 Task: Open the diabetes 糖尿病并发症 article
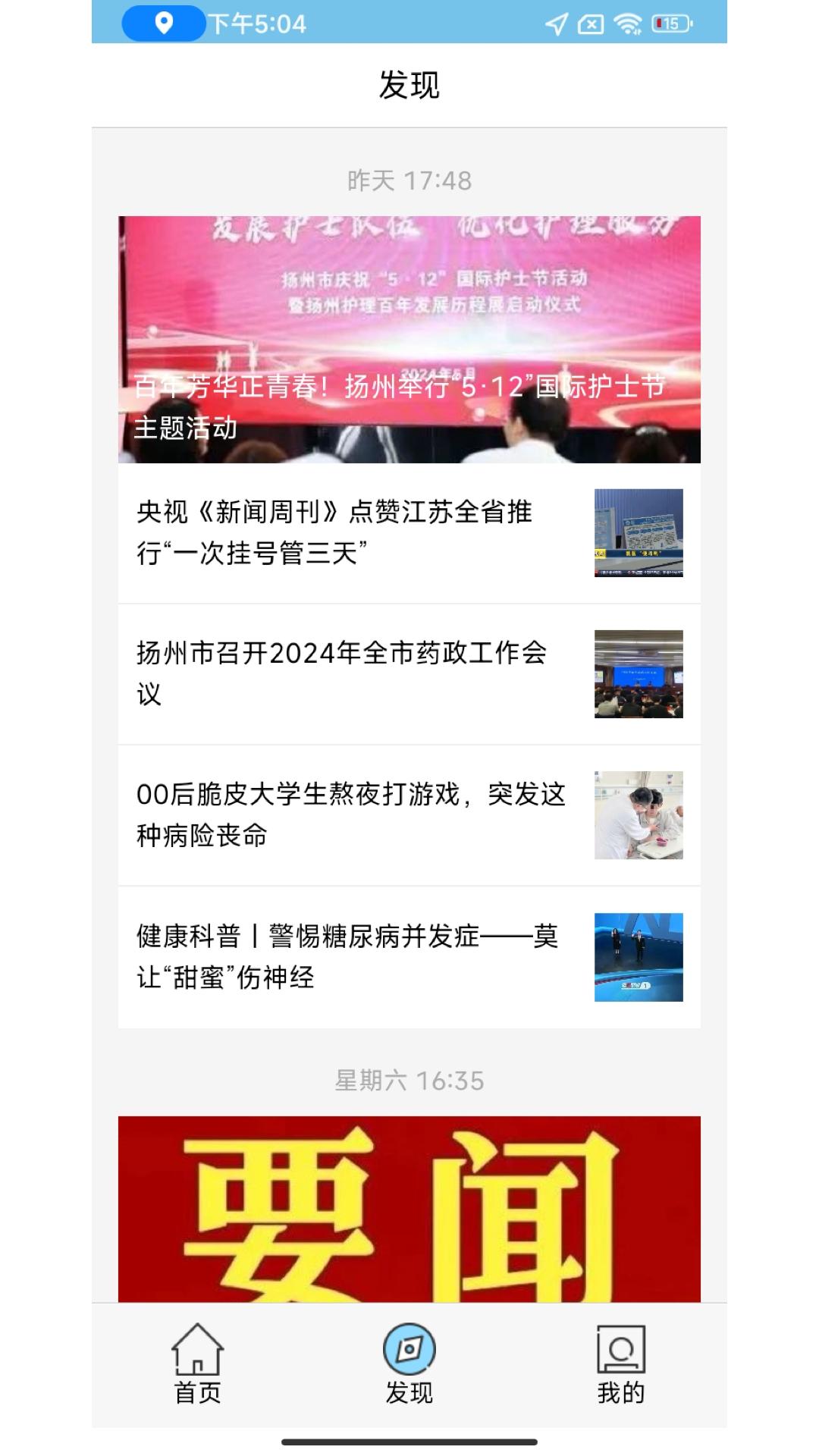(409, 957)
